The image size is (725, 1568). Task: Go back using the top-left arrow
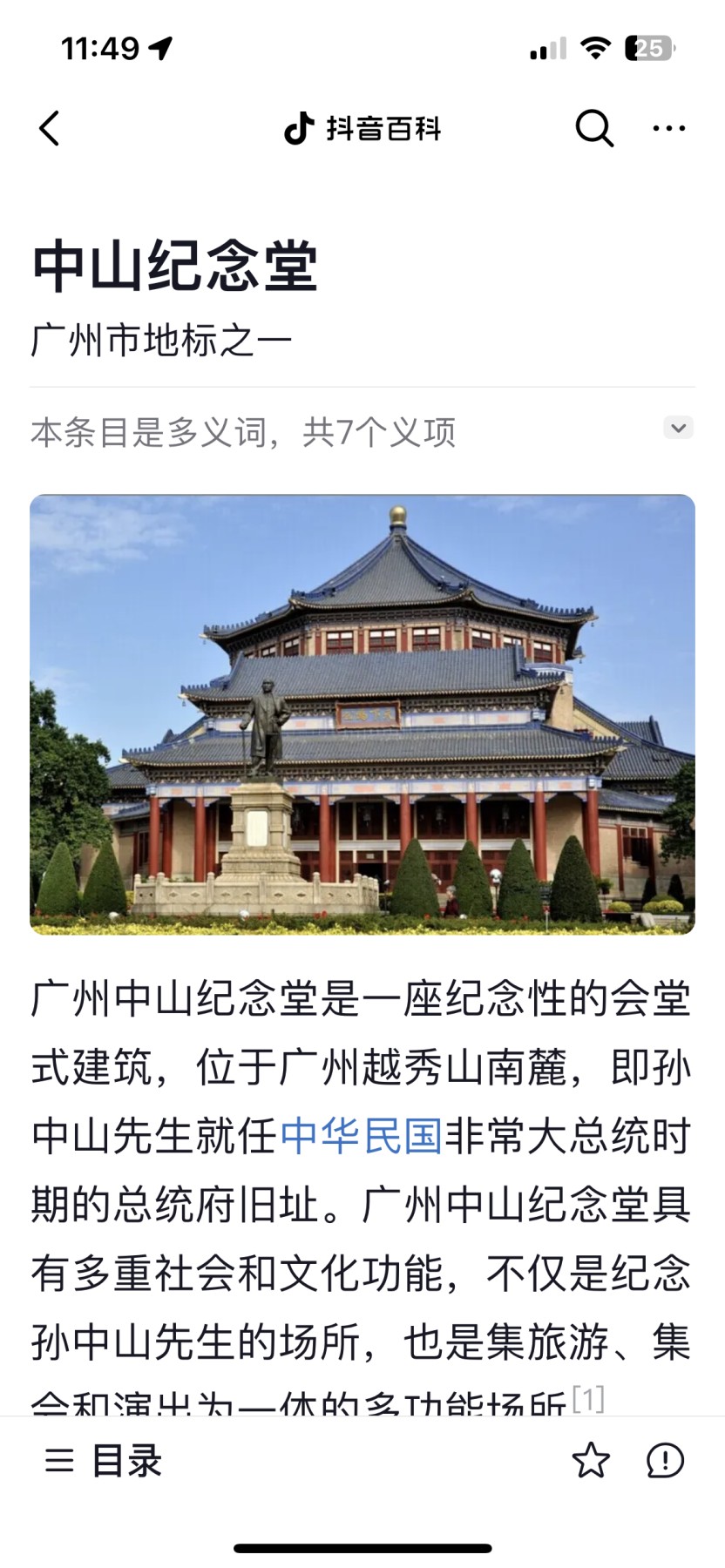pyautogui.click(x=50, y=129)
